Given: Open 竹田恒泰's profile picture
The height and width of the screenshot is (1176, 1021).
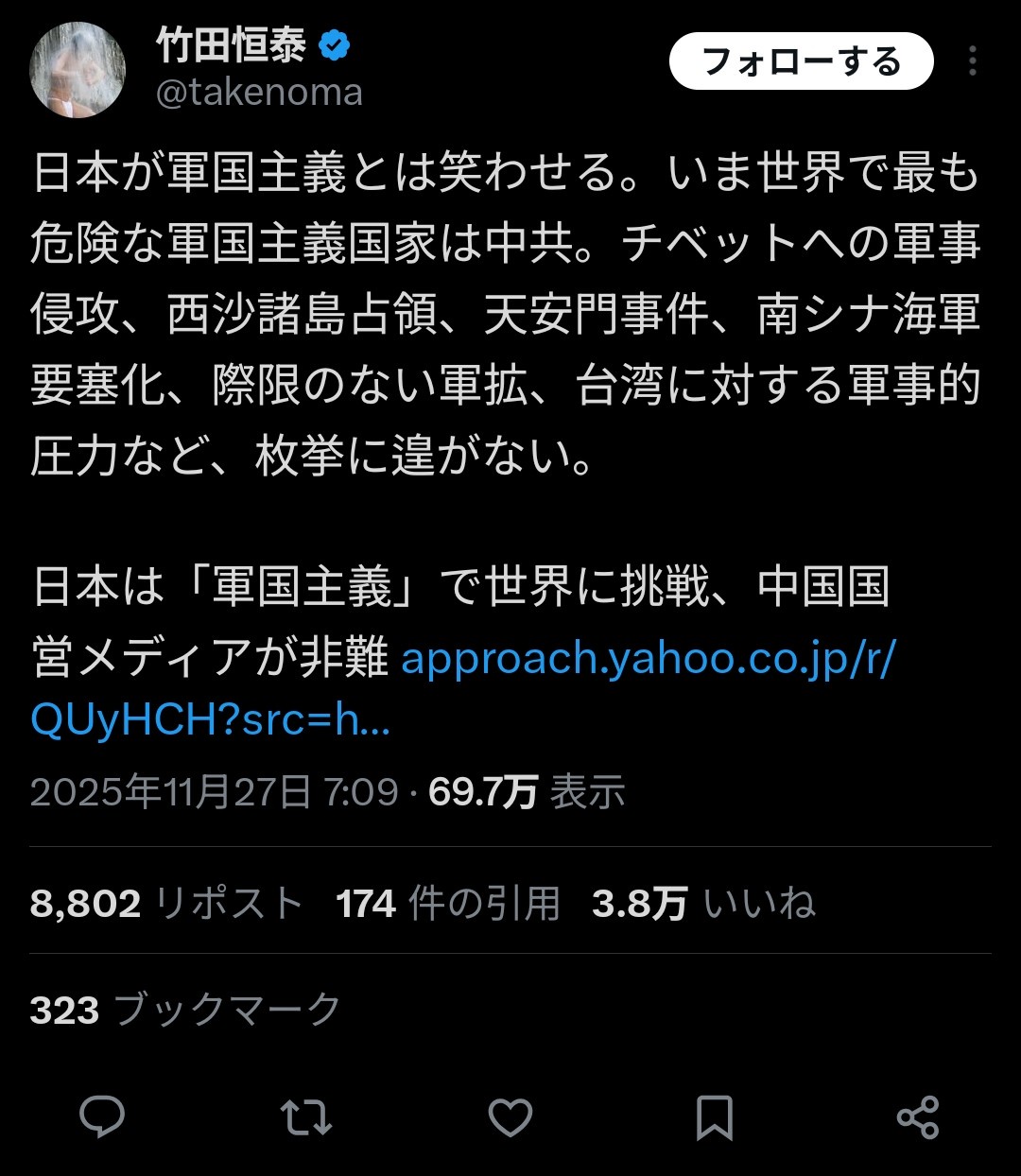Looking at the screenshot, I should (78, 70).
